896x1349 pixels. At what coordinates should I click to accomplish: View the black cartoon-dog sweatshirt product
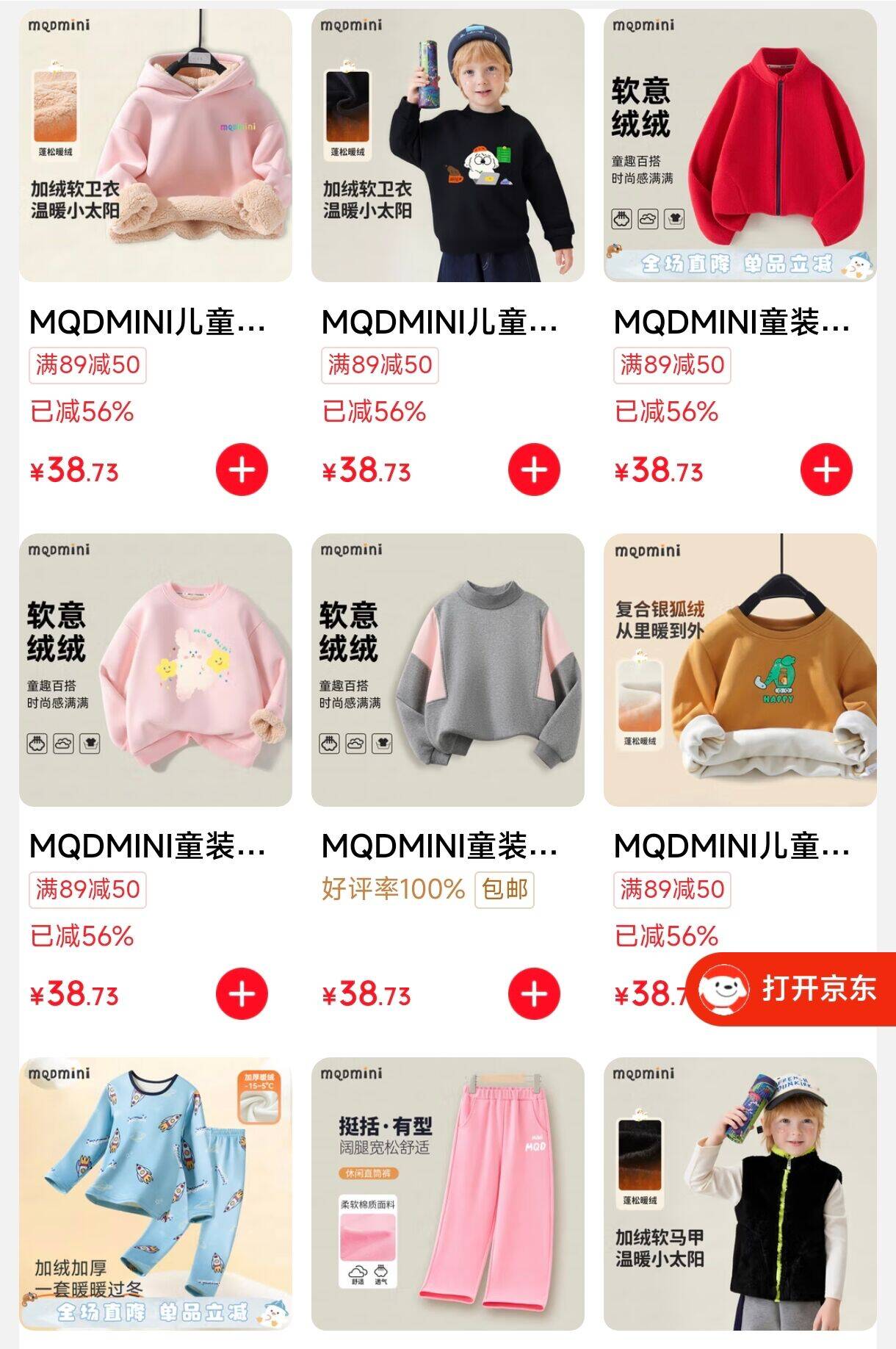[x=448, y=145]
